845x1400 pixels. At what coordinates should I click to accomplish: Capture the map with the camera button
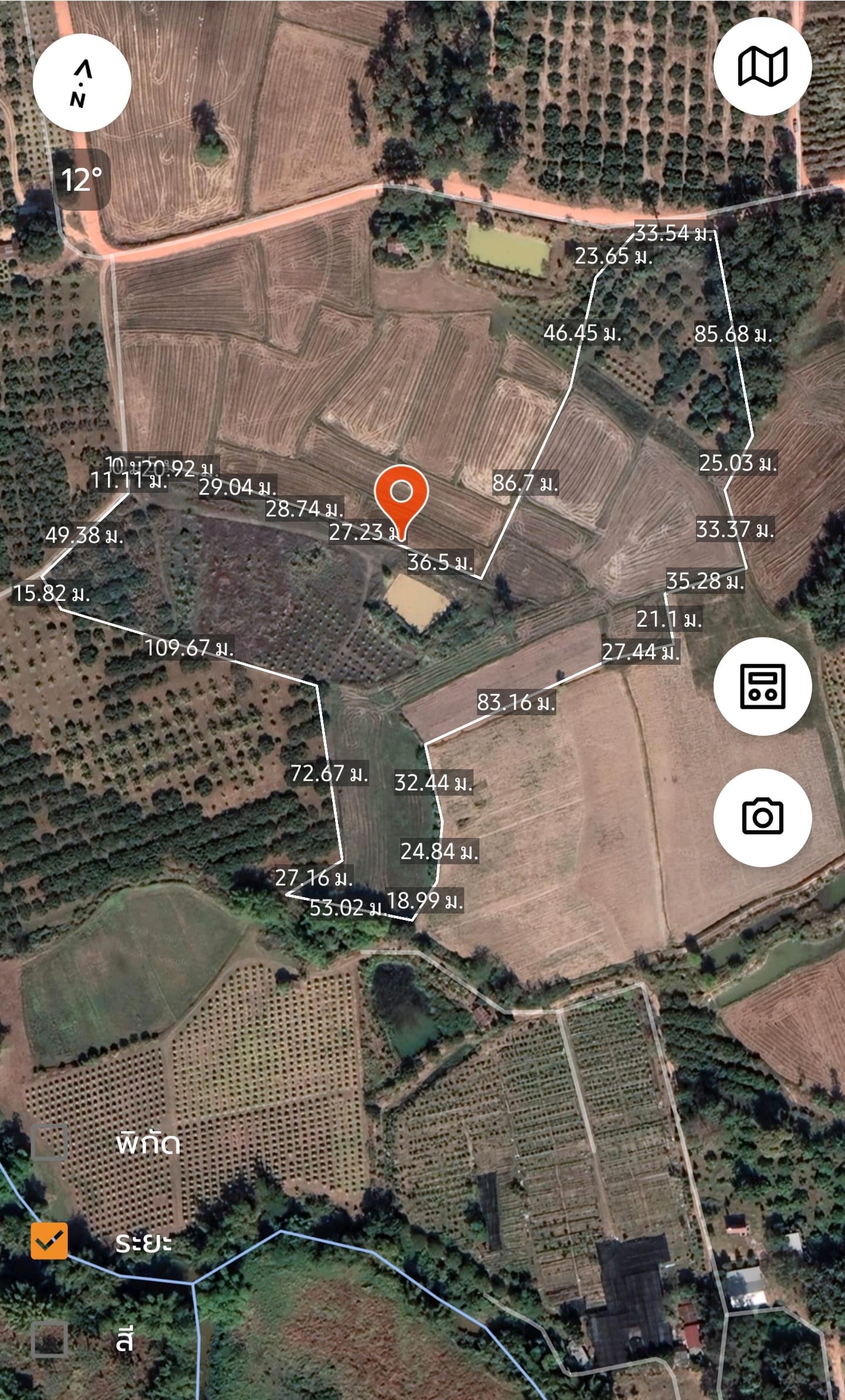pos(762,817)
